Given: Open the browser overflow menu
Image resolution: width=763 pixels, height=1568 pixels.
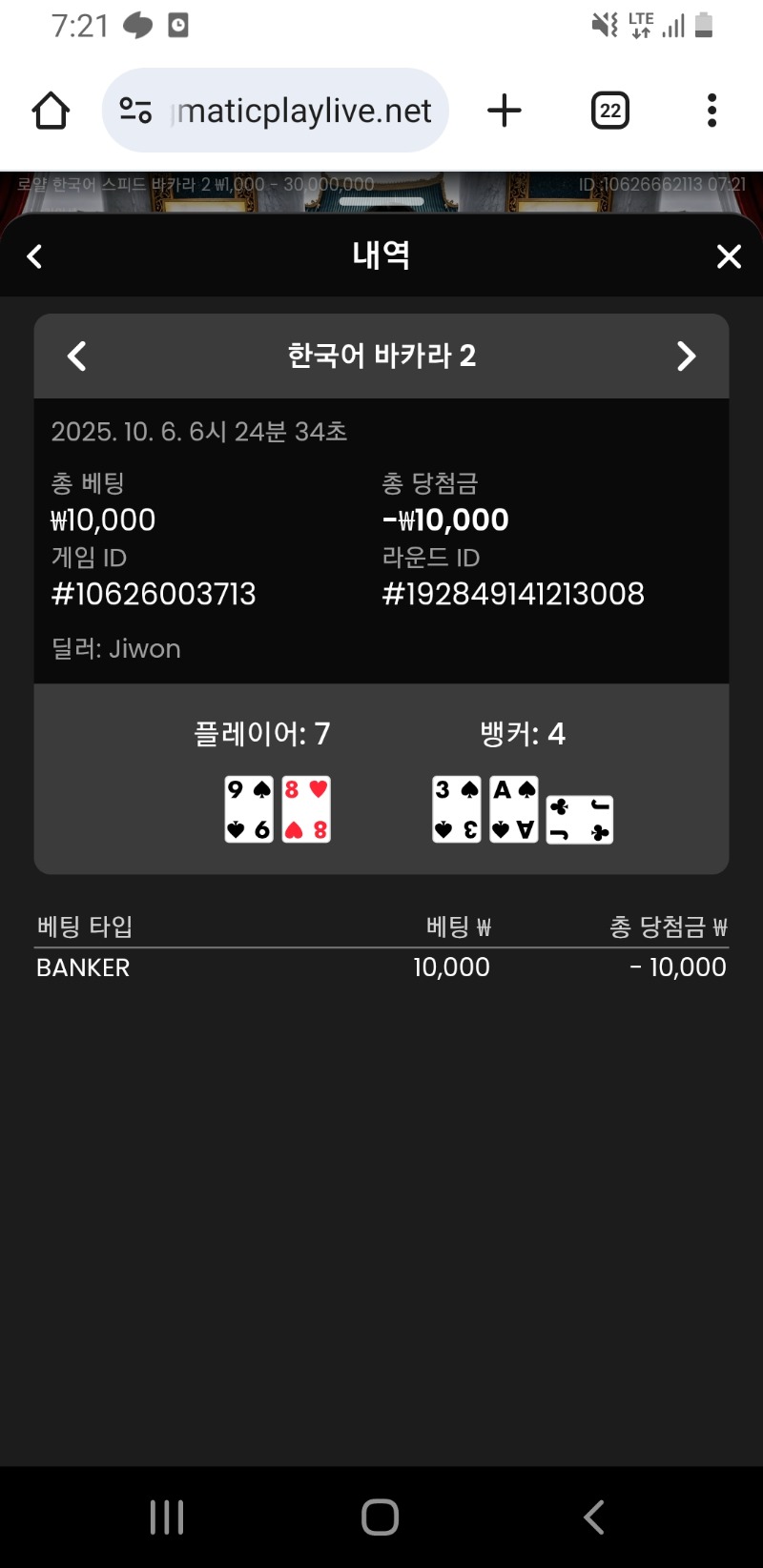Looking at the screenshot, I should 711,112.
